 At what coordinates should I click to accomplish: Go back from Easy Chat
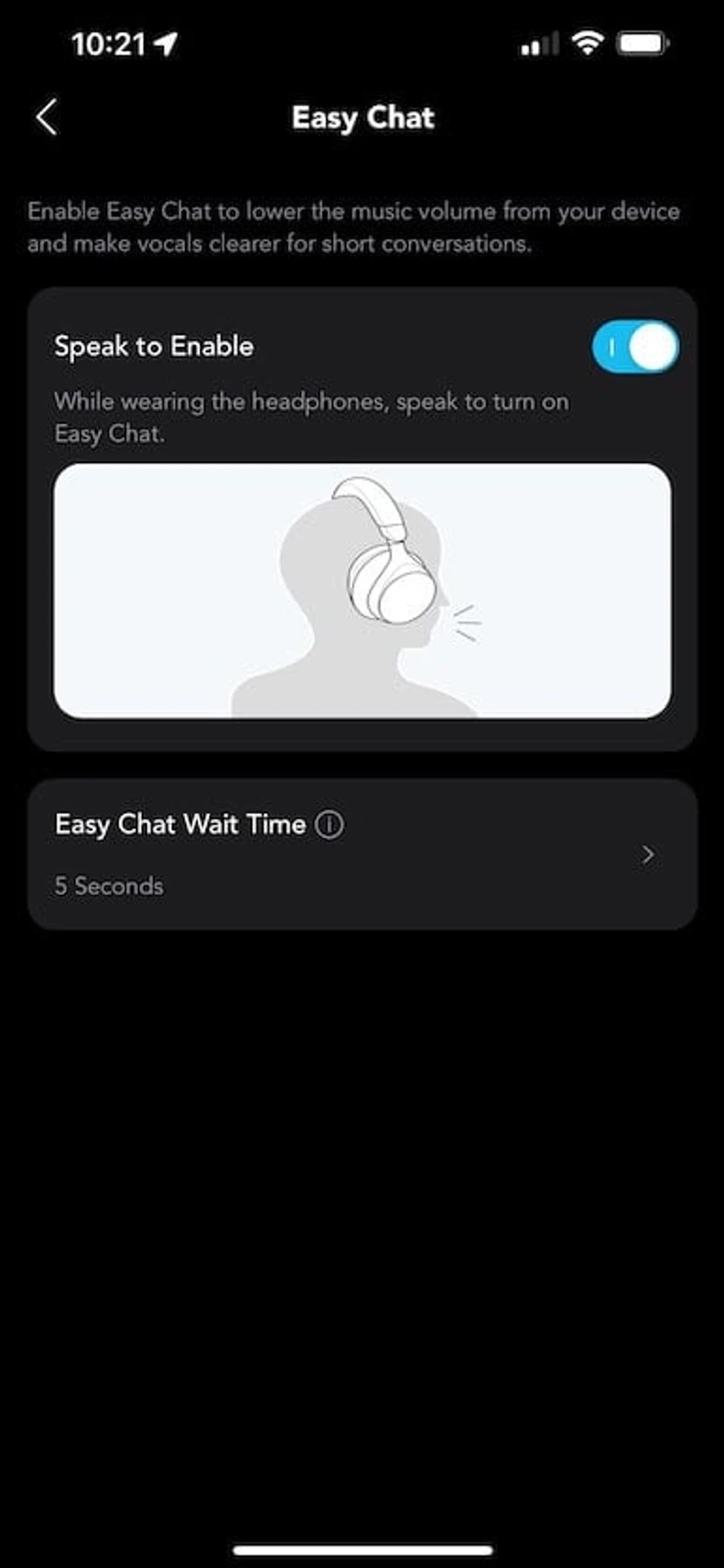point(47,118)
